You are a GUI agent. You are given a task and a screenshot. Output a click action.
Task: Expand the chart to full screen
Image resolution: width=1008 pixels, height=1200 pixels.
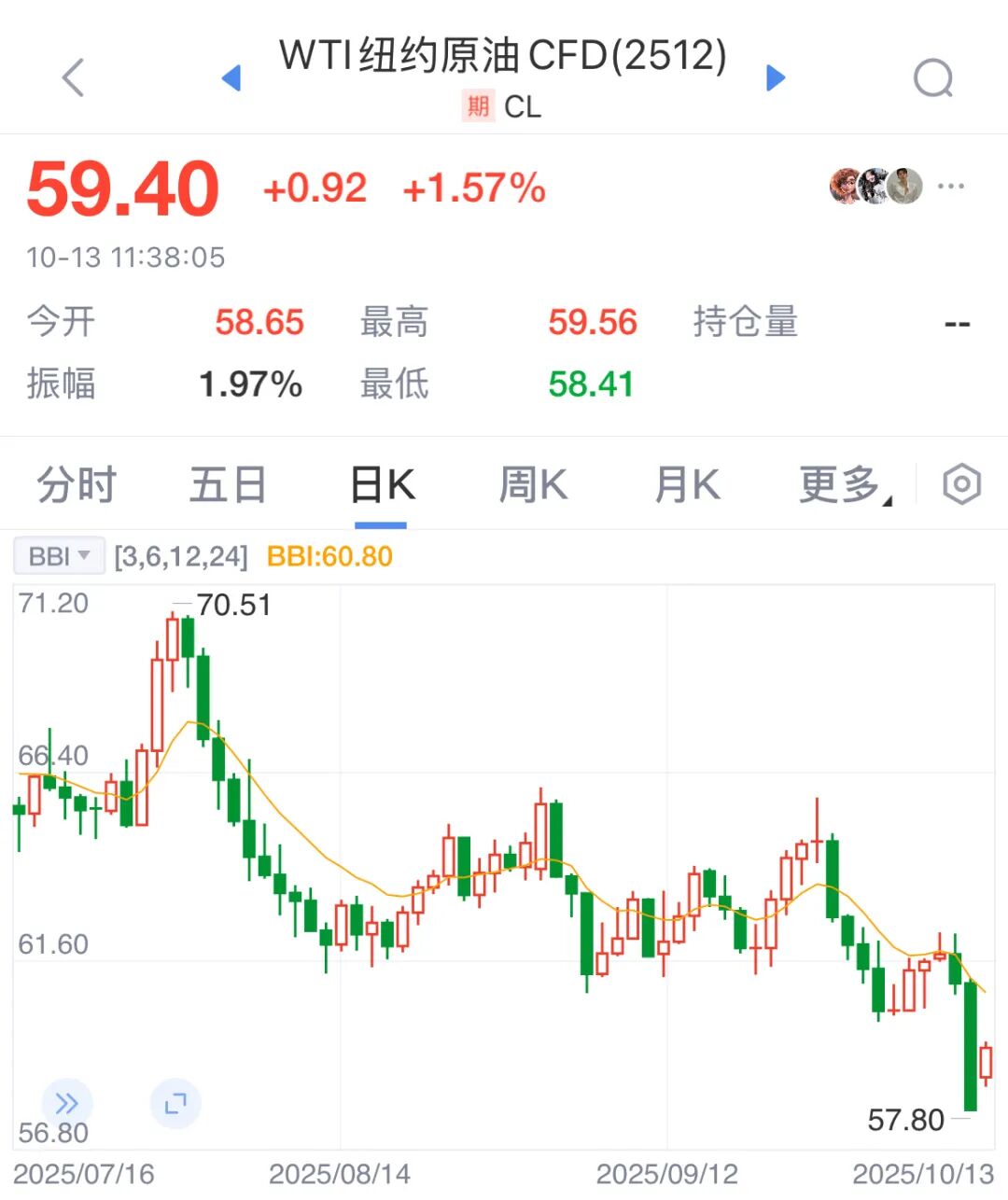pos(175,1104)
